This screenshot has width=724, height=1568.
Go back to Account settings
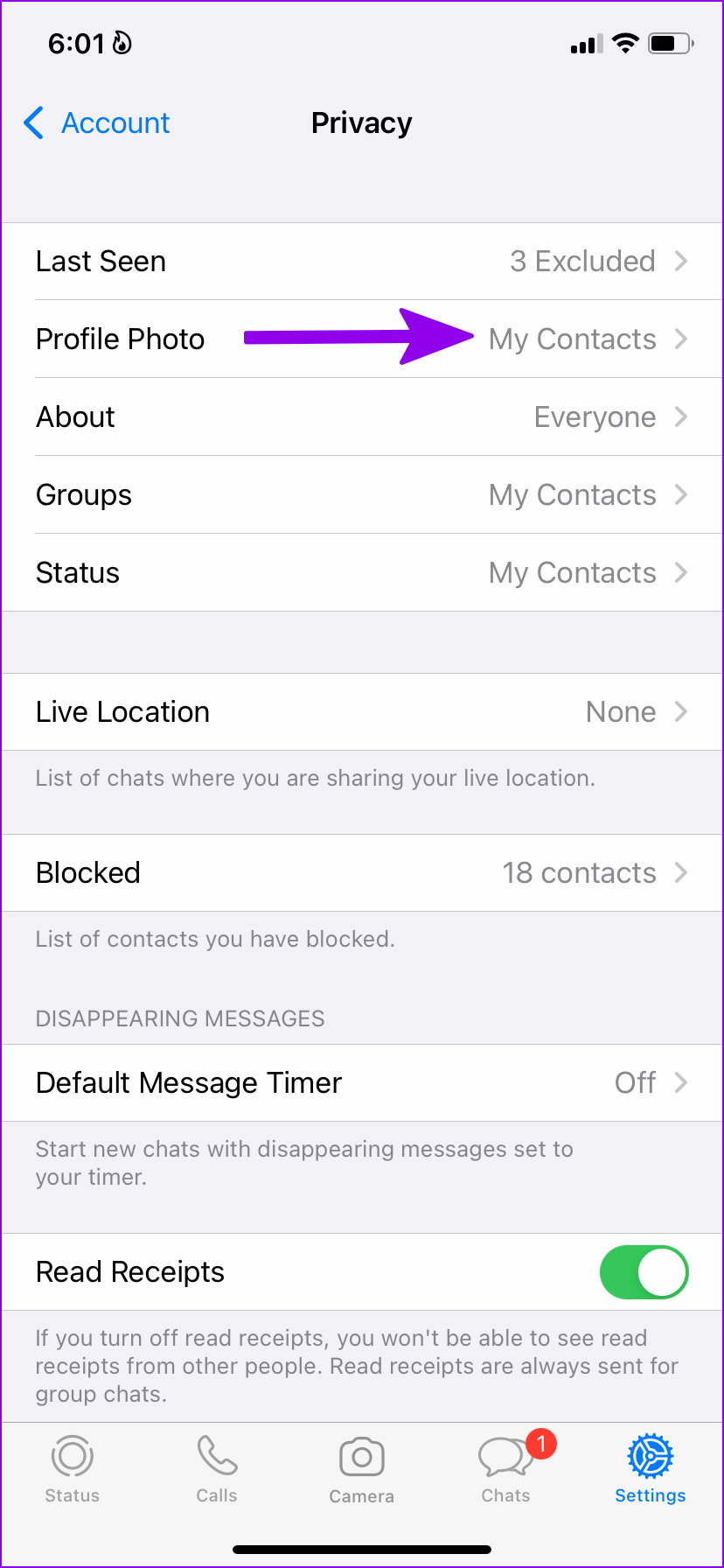tap(97, 123)
